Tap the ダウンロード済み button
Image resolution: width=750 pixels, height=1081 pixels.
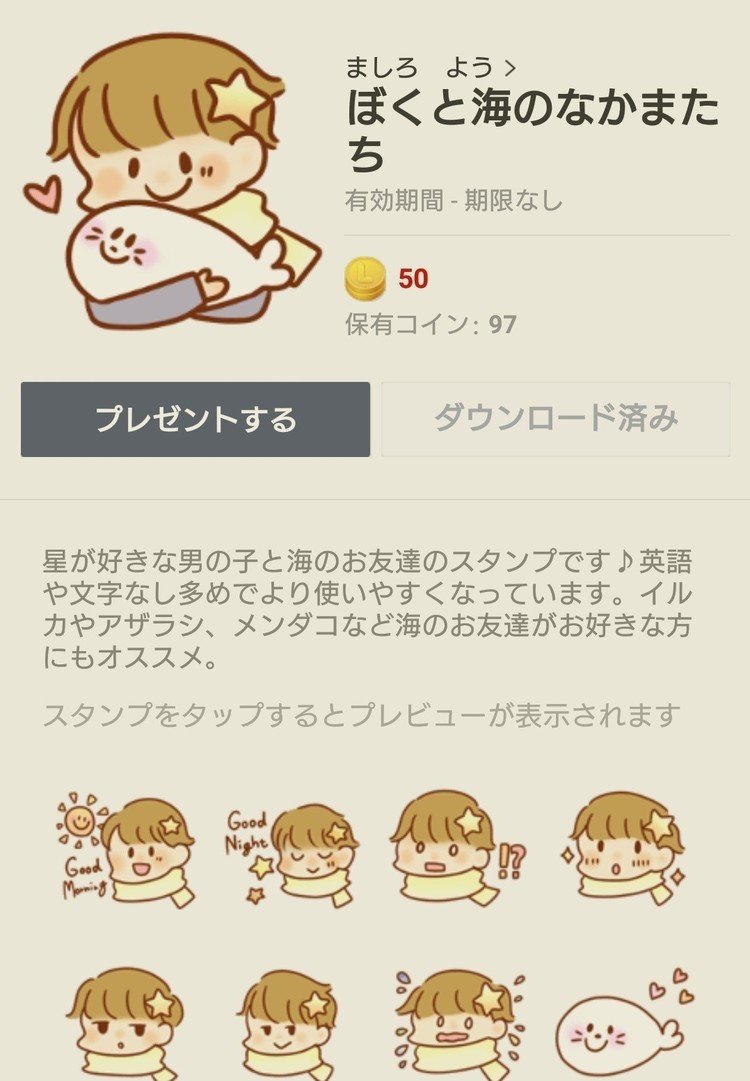click(x=555, y=419)
